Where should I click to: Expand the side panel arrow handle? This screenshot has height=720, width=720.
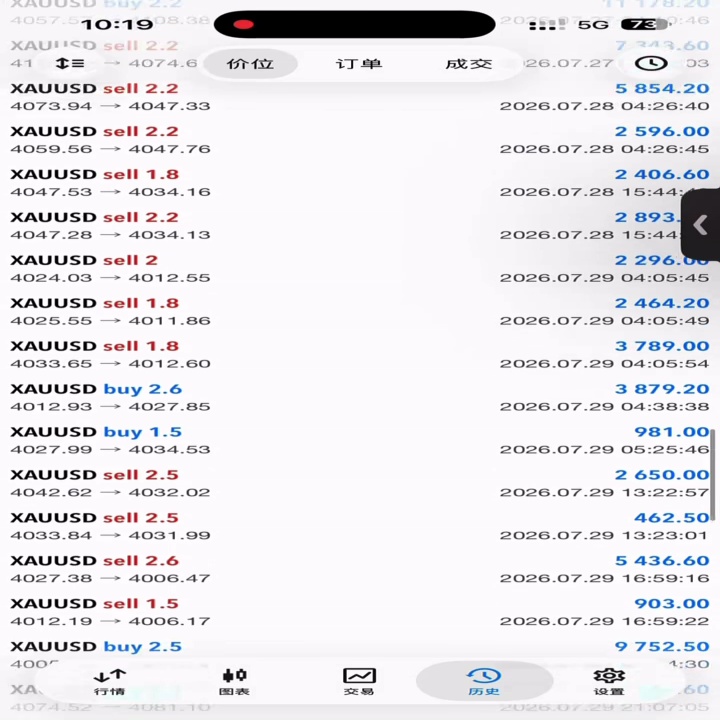pos(700,225)
